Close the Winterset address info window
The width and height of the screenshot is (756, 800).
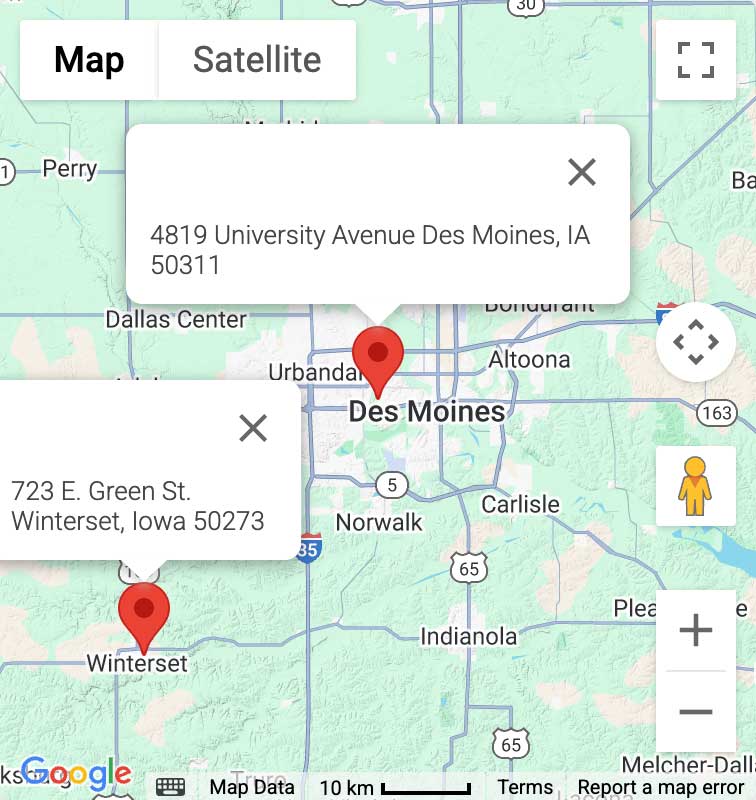(253, 428)
